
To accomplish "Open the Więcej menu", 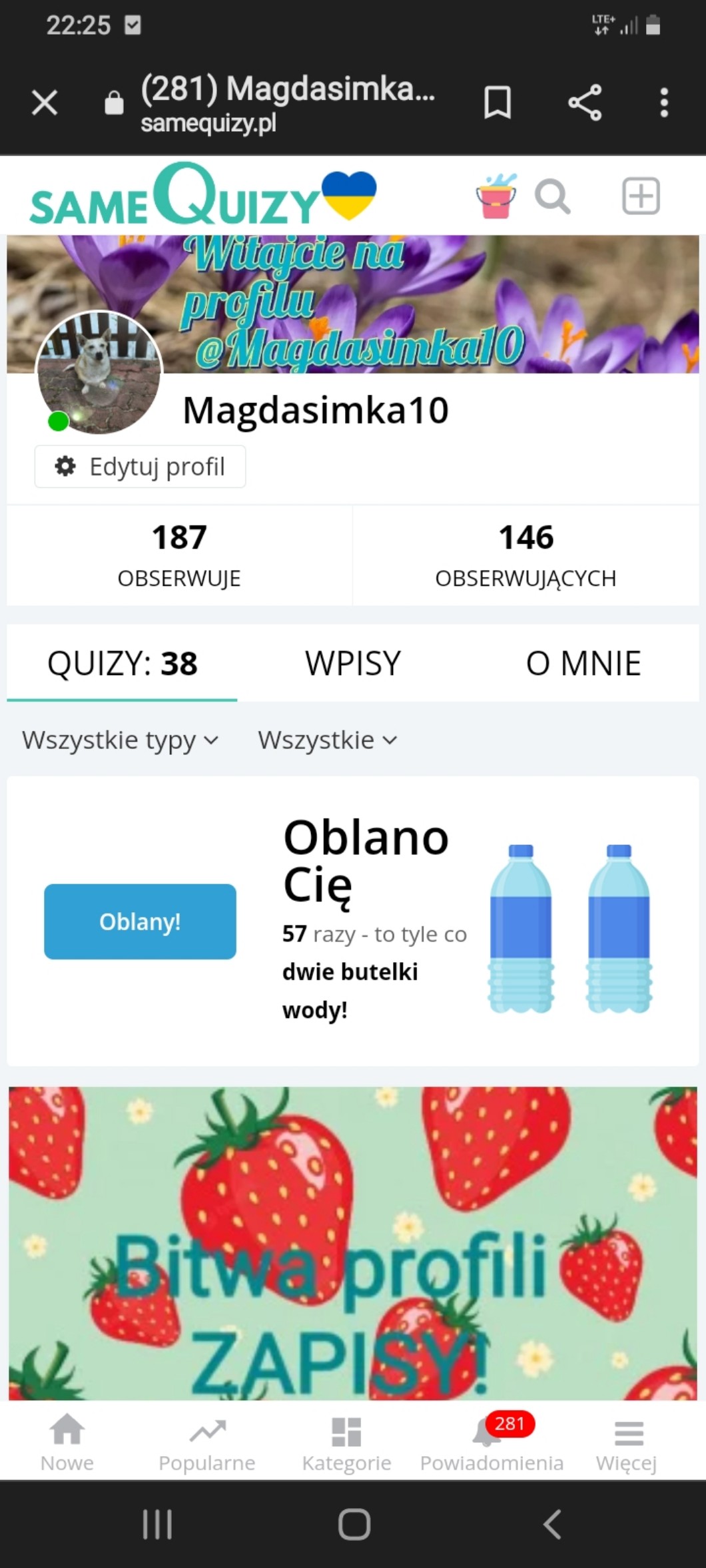I will click(627, 1442).
